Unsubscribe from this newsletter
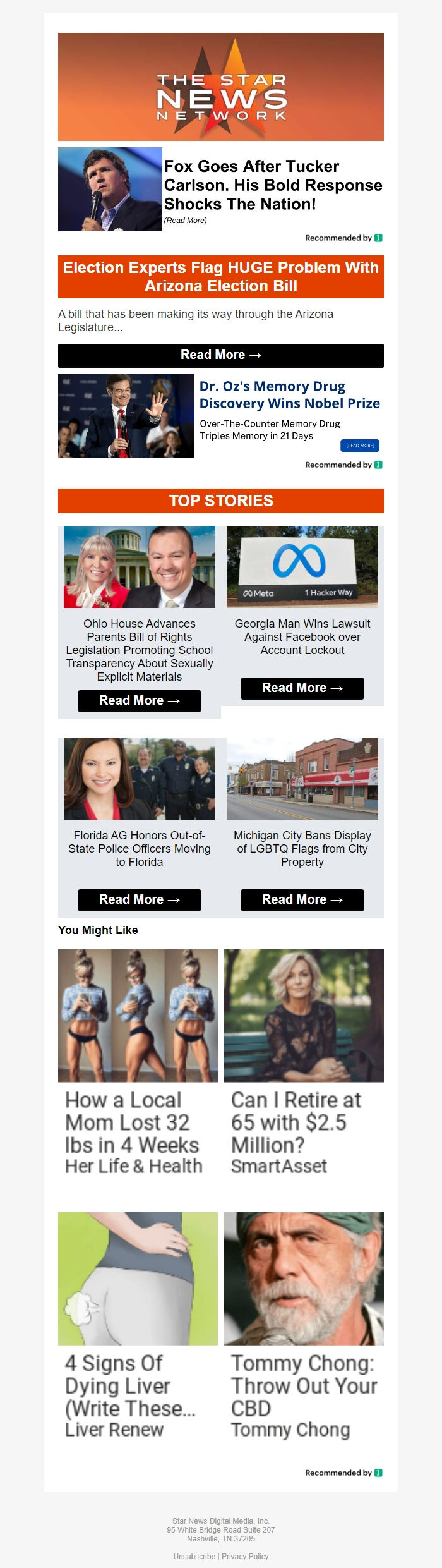This screenshot has width=442, height=1568. coord(194,1556)
